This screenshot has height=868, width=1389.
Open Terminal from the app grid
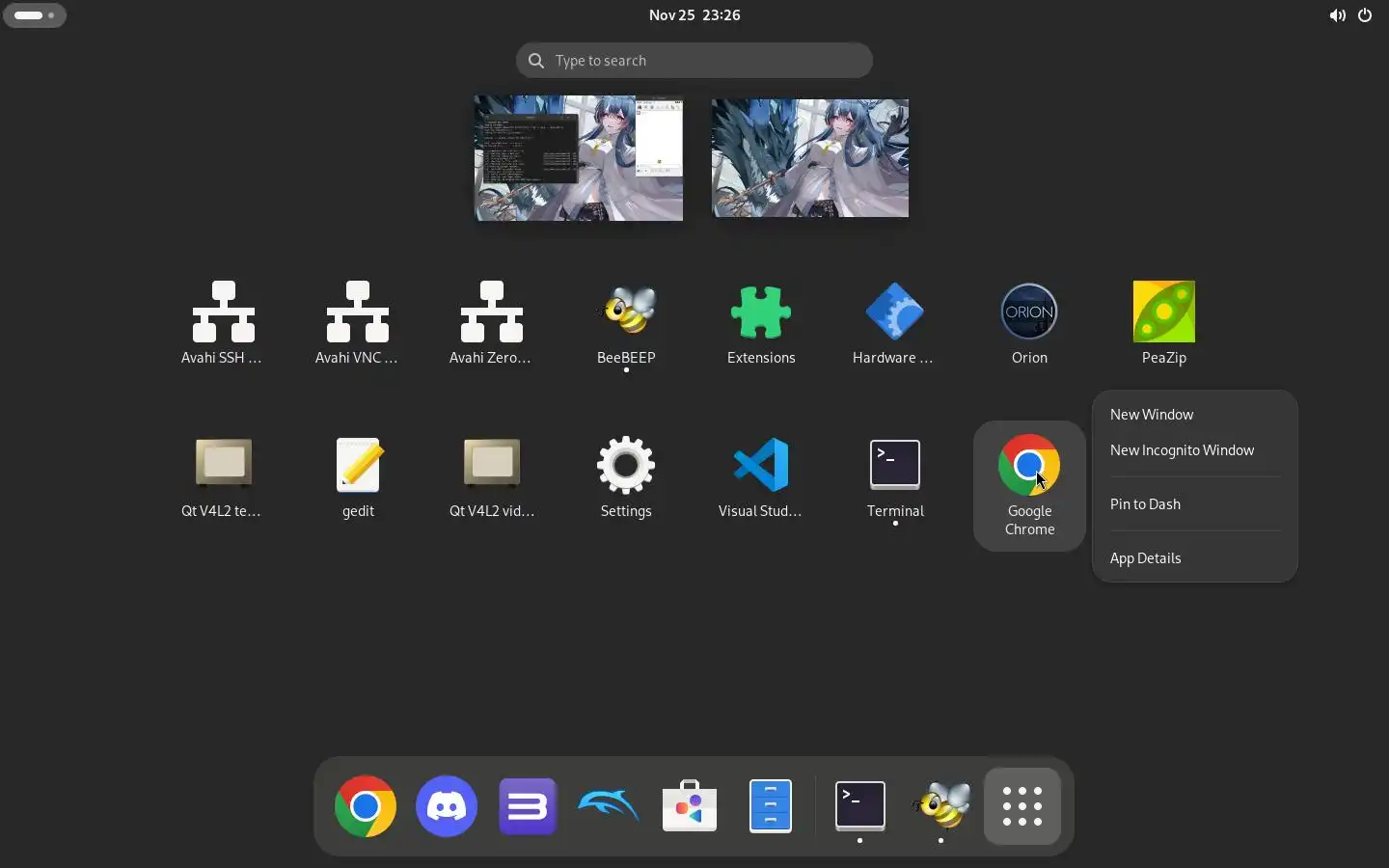pyautogui.click(x=896, y=476)
